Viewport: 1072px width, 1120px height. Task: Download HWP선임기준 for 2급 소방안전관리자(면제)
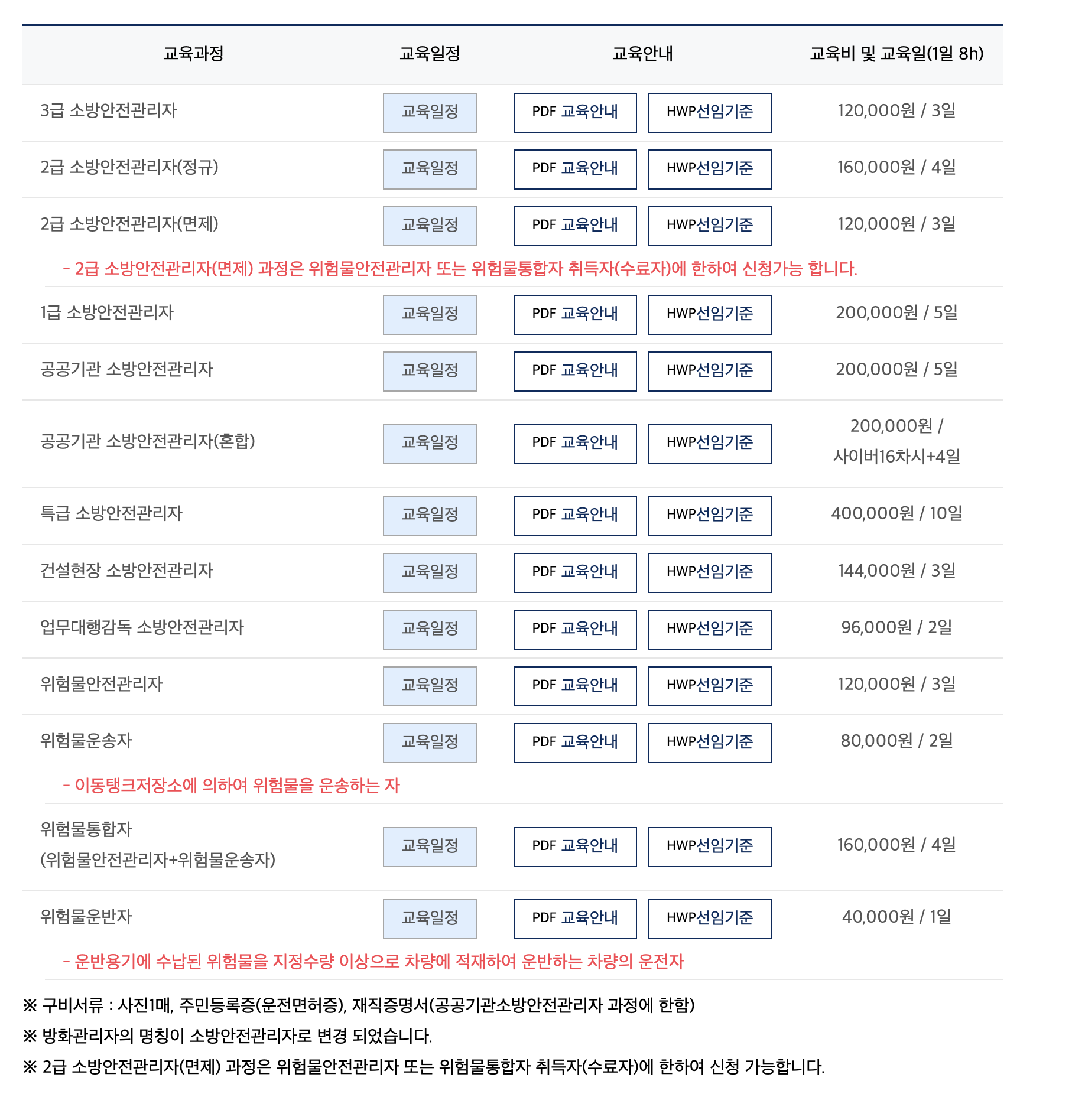click(709, 226)
